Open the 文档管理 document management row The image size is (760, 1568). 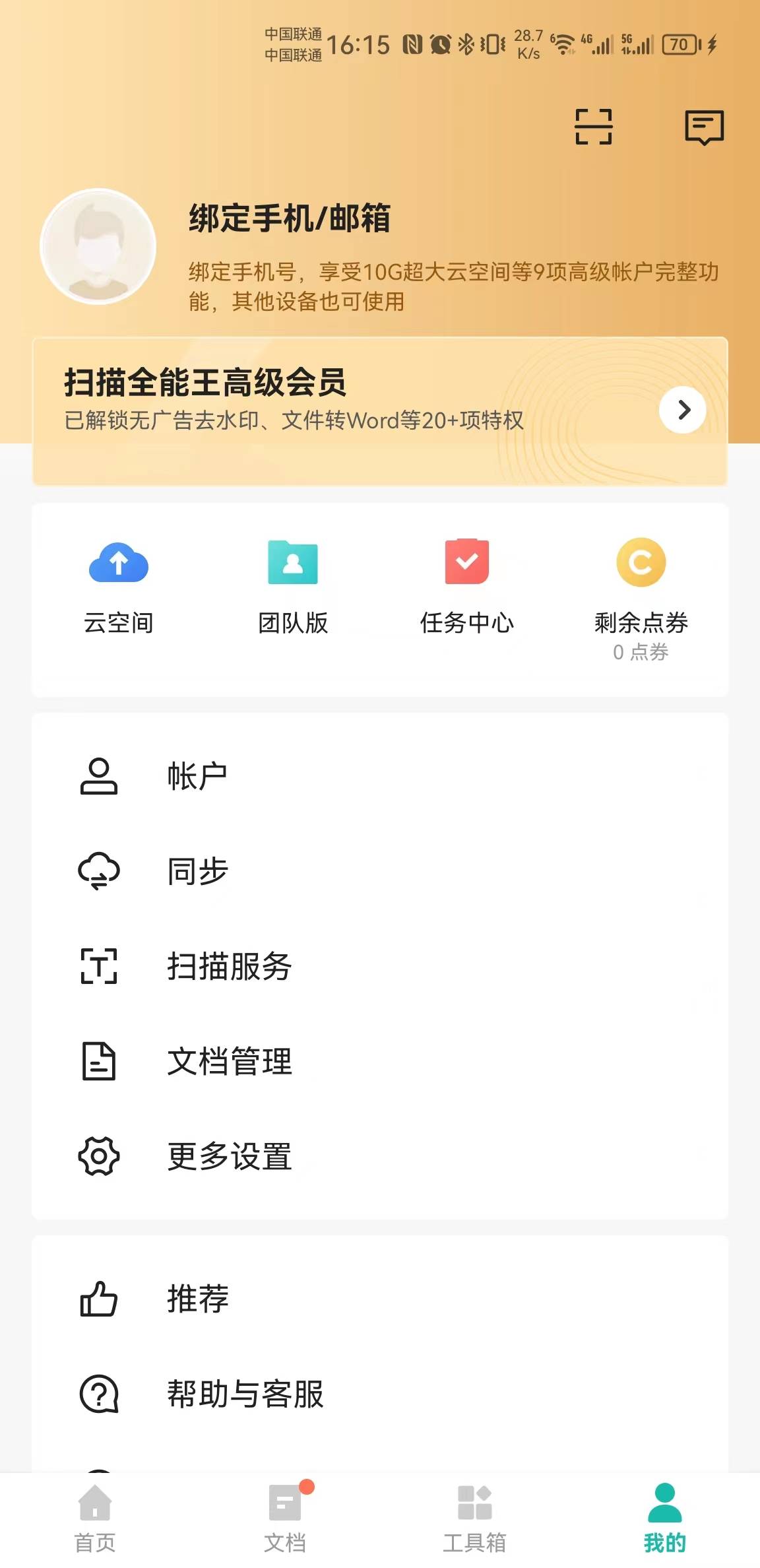tap(380, 1061)
